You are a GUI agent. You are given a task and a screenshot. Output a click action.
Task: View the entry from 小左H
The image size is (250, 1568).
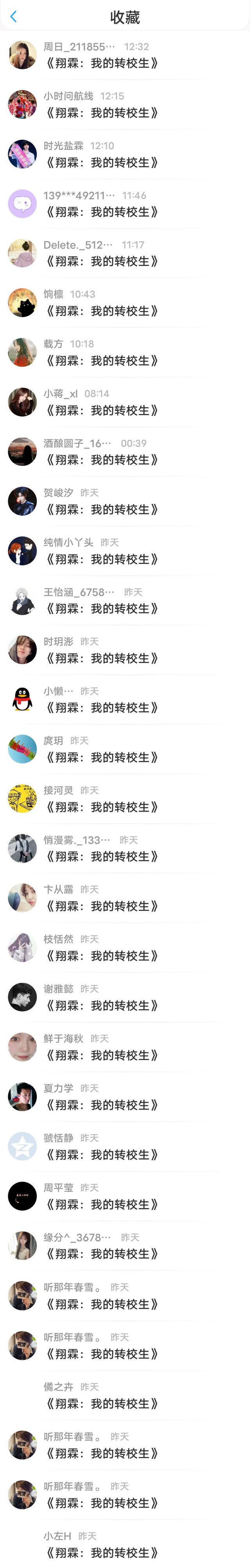(102, 1552)
